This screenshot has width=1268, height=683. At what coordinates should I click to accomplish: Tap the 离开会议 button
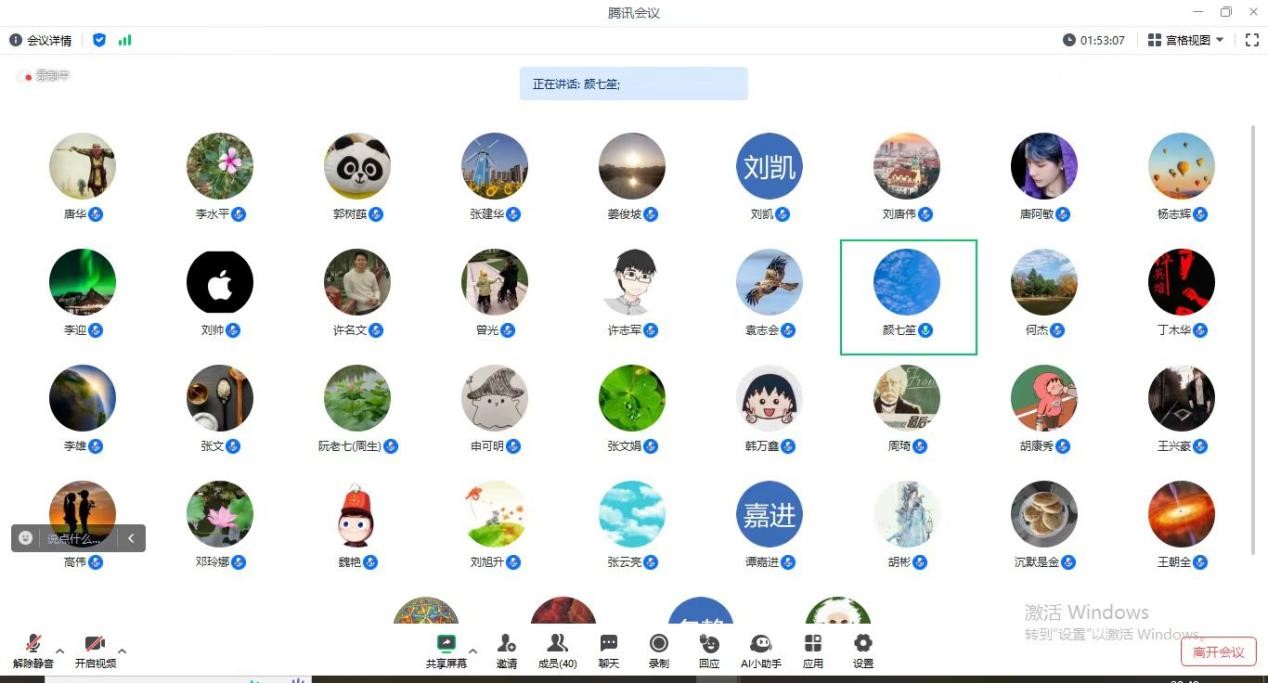pos(1218,652)
